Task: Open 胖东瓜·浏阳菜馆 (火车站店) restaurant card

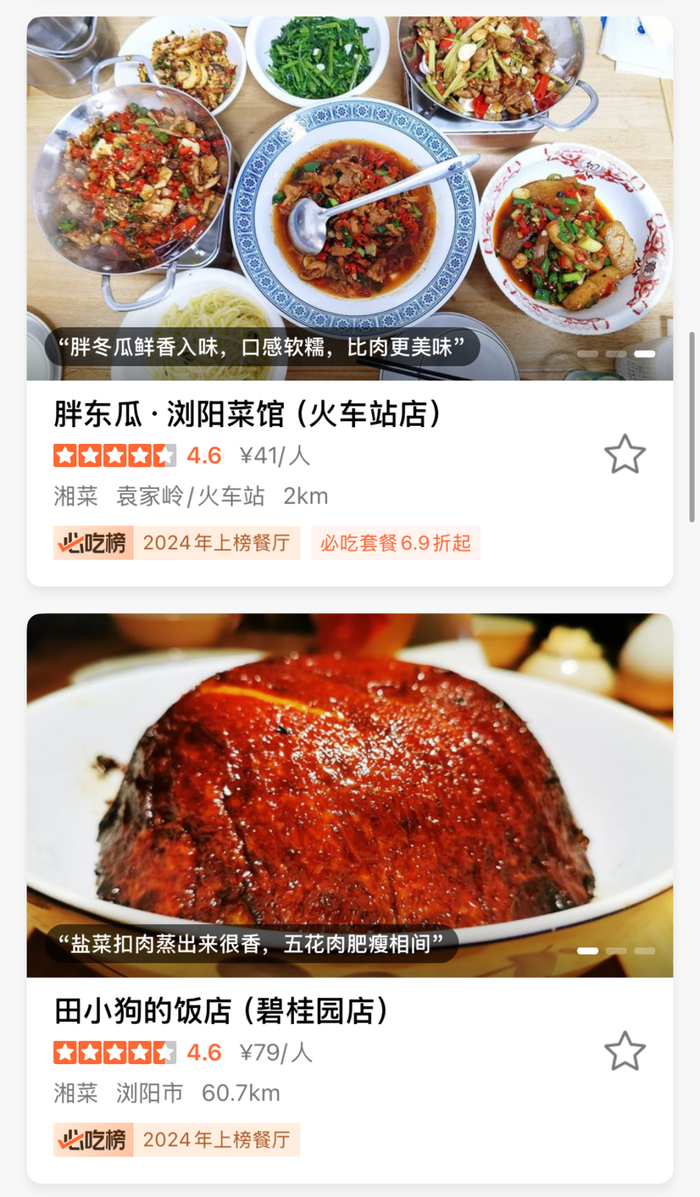Action: 248,414
